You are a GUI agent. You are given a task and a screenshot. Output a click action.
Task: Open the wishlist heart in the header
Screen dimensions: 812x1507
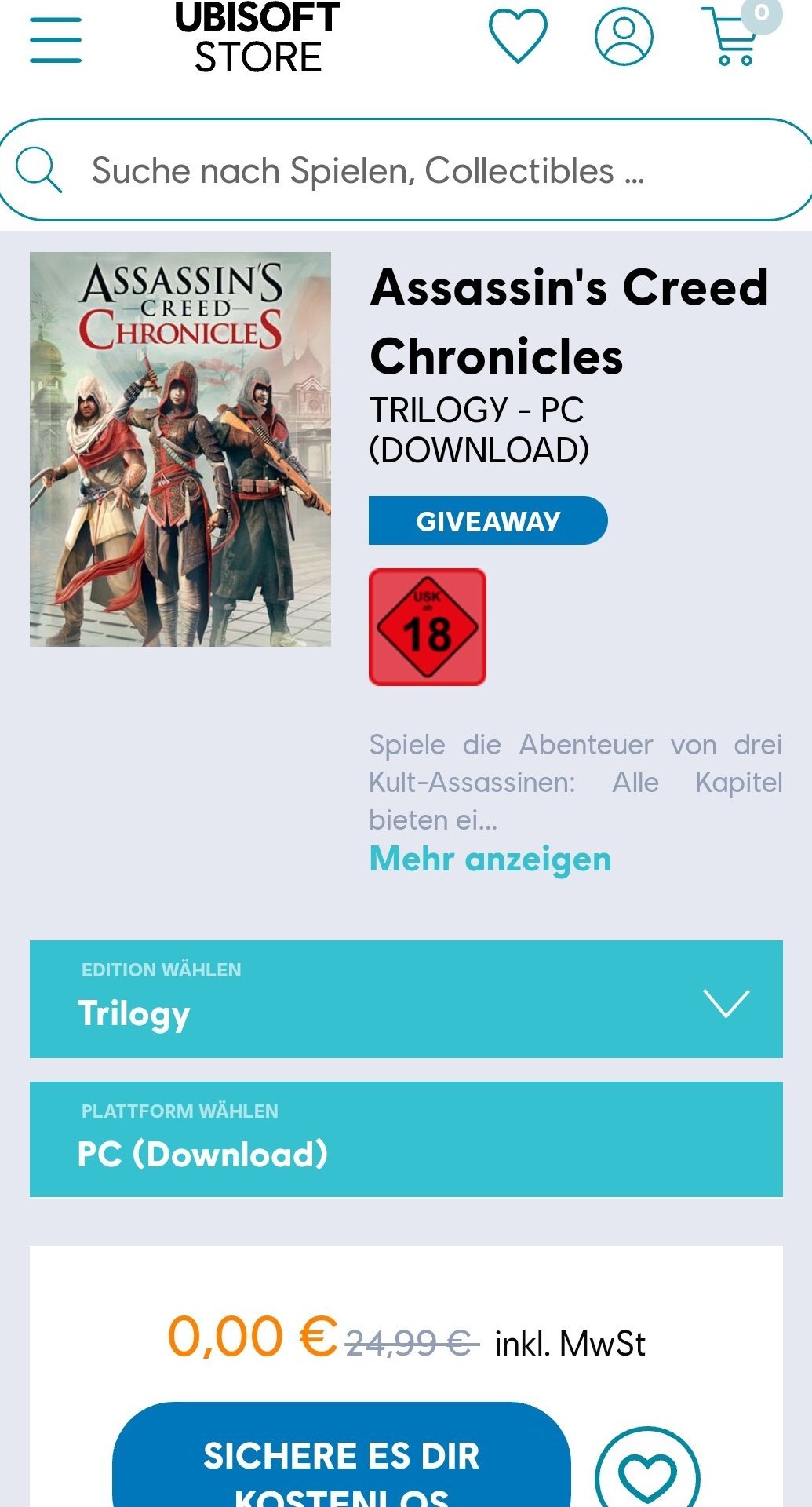[518, 36]
